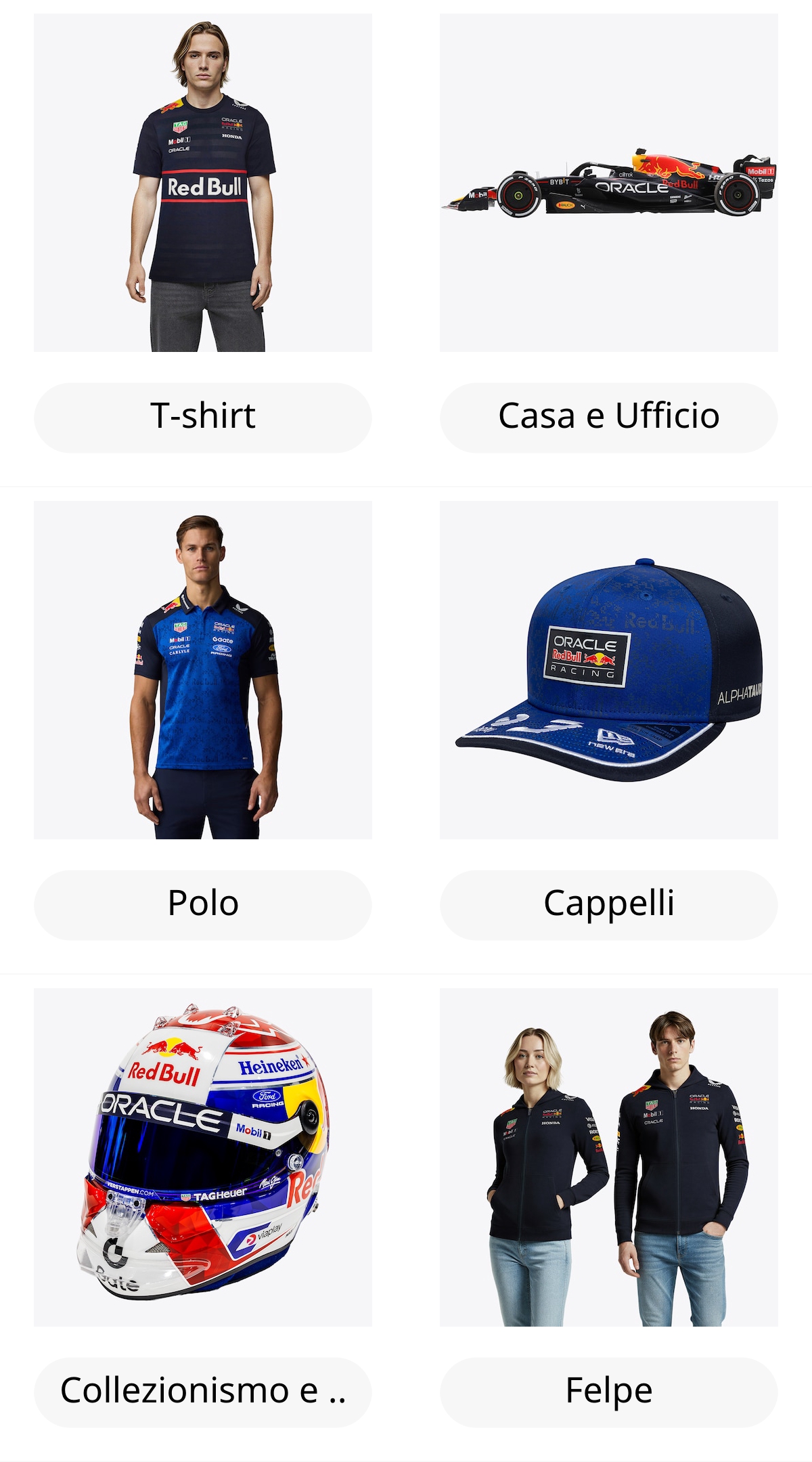Viewport: 812px width, 1462px height.
Task: Show the Felpe category
Action: (x=609, y=1392)
